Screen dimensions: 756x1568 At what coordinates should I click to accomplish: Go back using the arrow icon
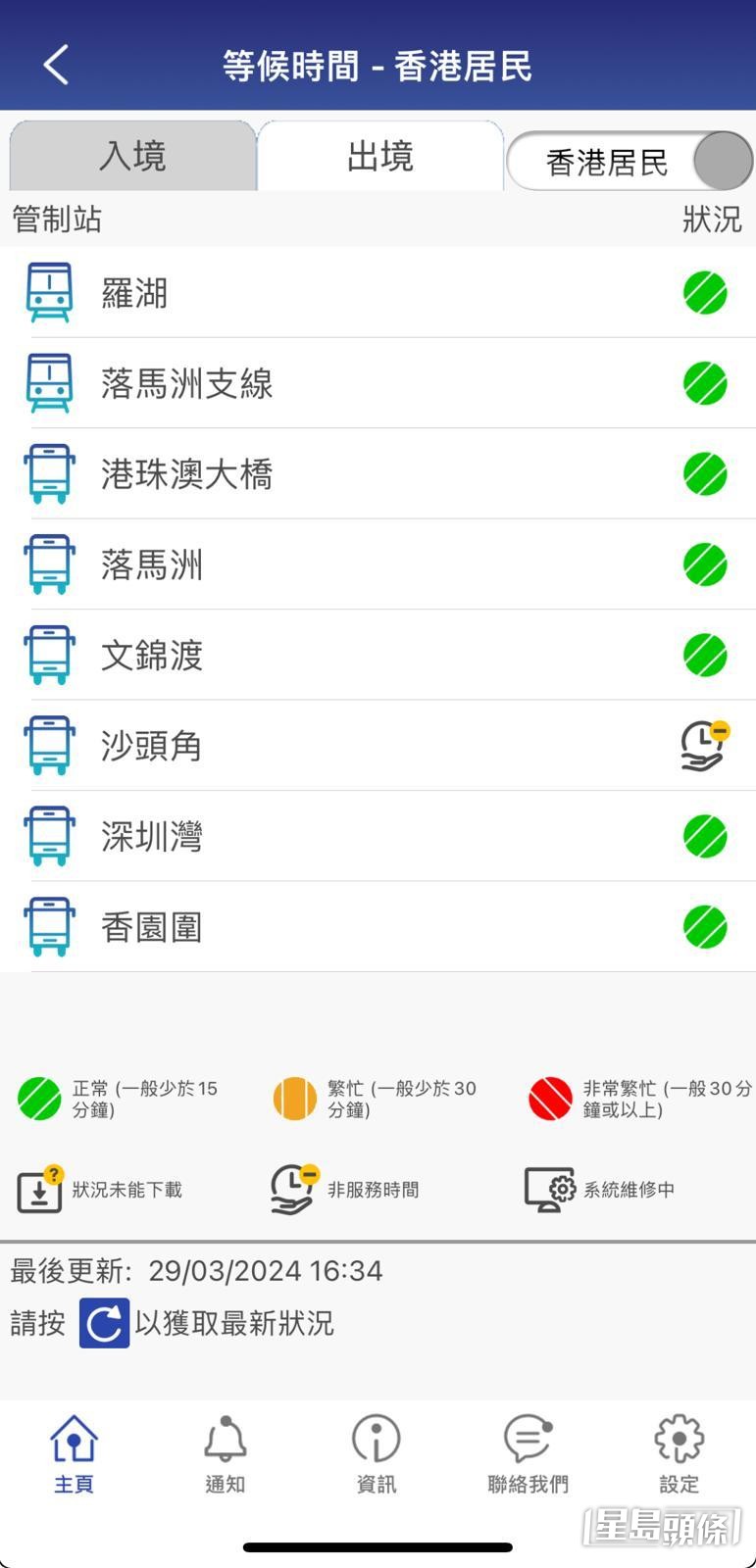pos(56,66)
